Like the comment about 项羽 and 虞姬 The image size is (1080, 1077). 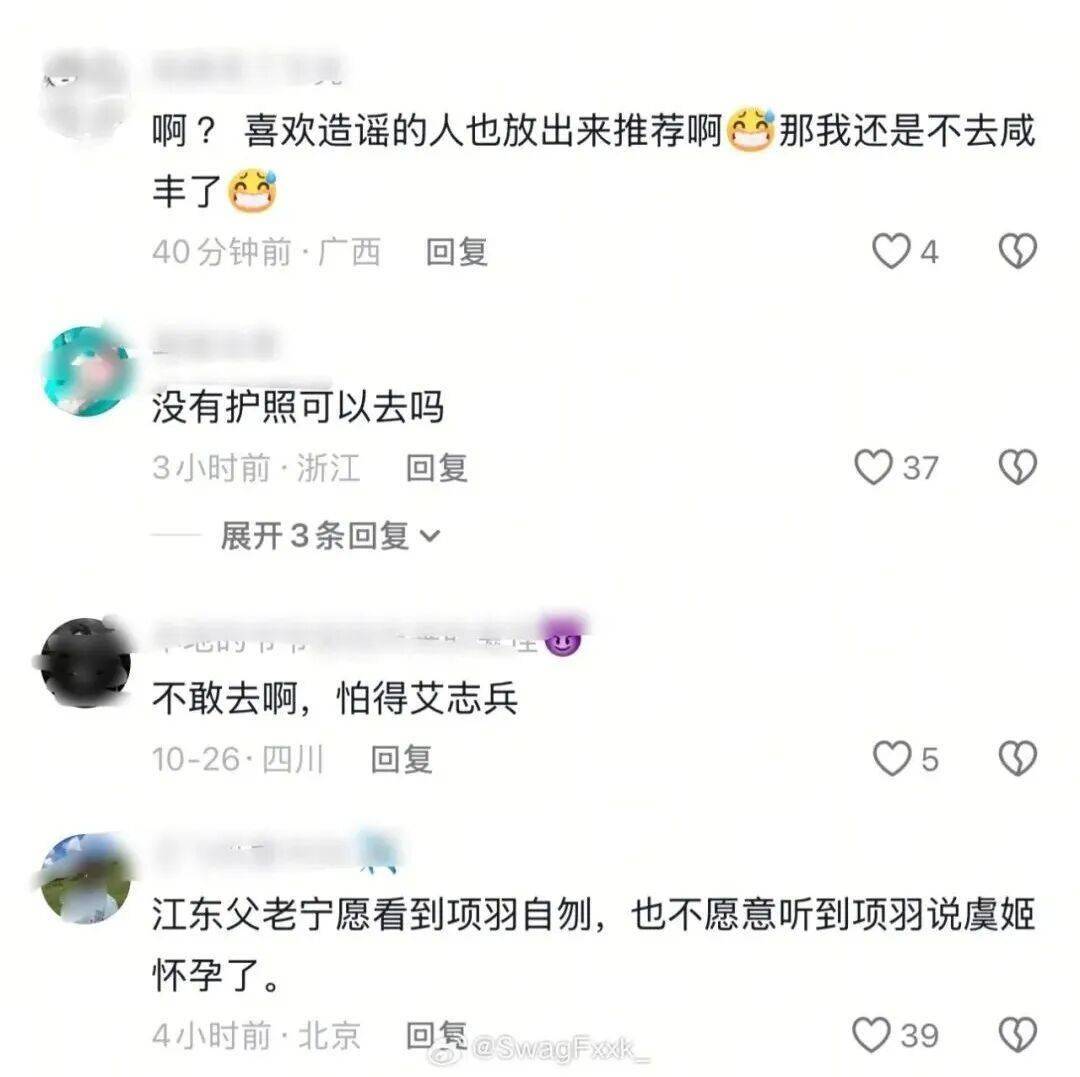(x=871, y=1035)
